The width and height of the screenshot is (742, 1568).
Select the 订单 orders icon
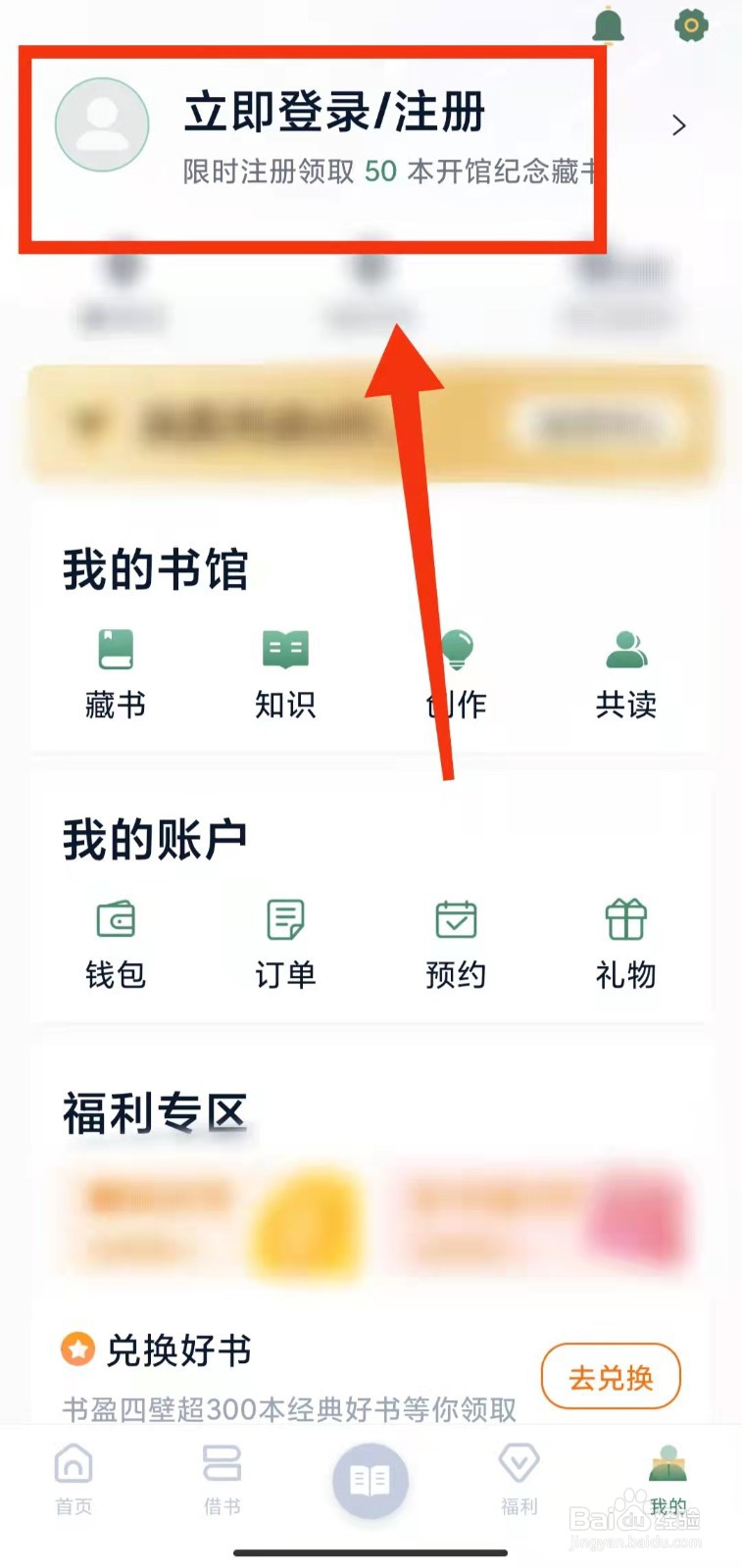click(283, 919)
